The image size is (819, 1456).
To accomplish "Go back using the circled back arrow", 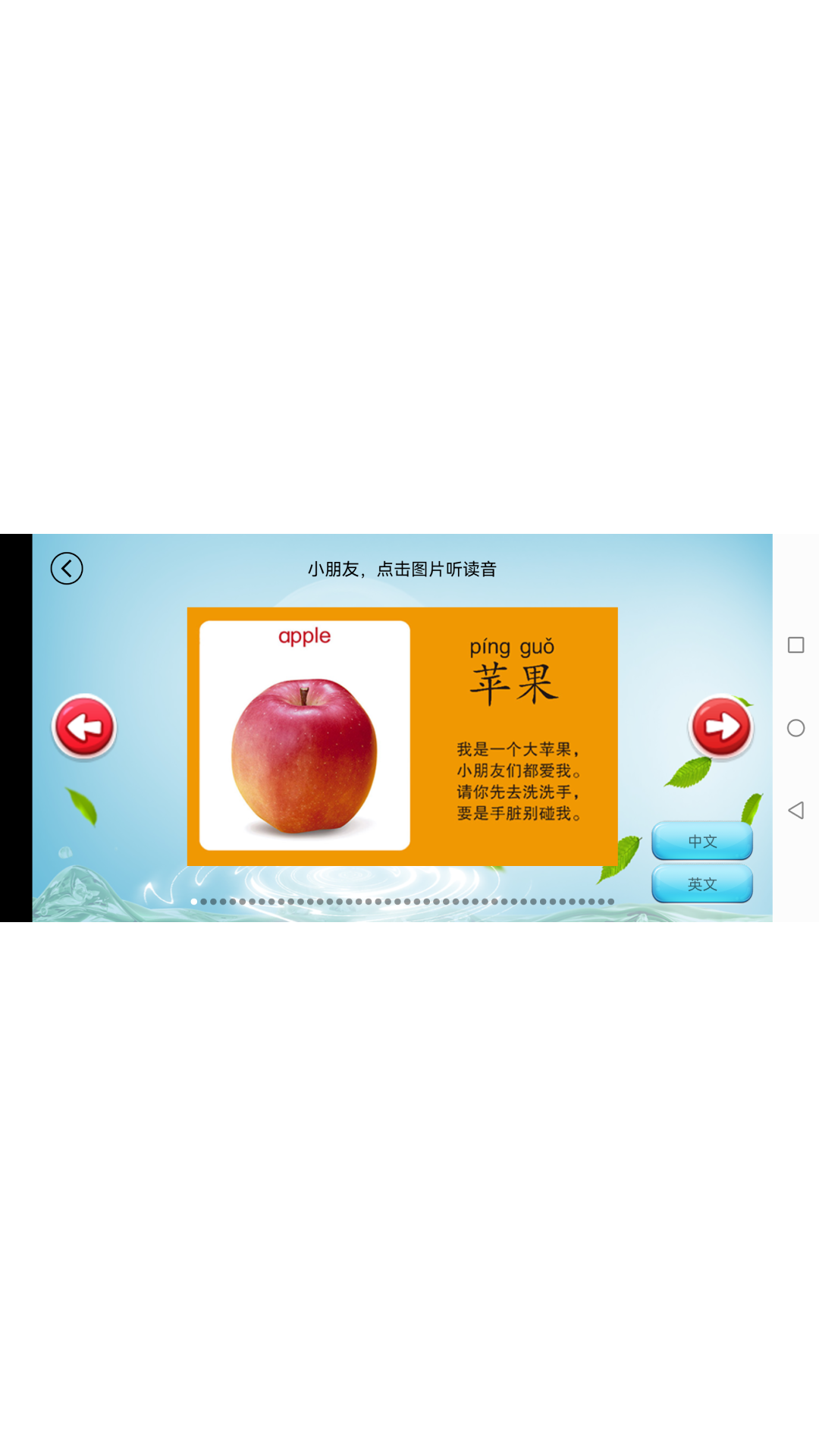I will (67, 568).
